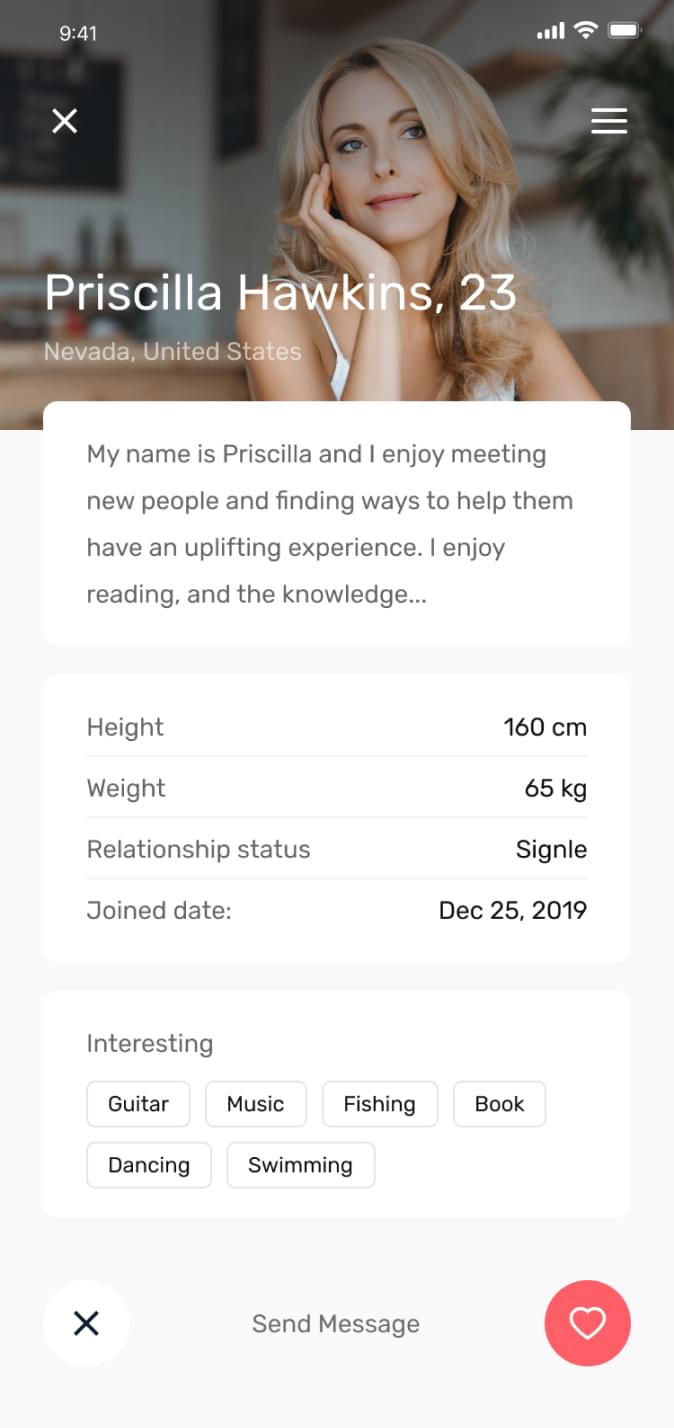Select the Swimming interest chip

tap(300, 1165)
